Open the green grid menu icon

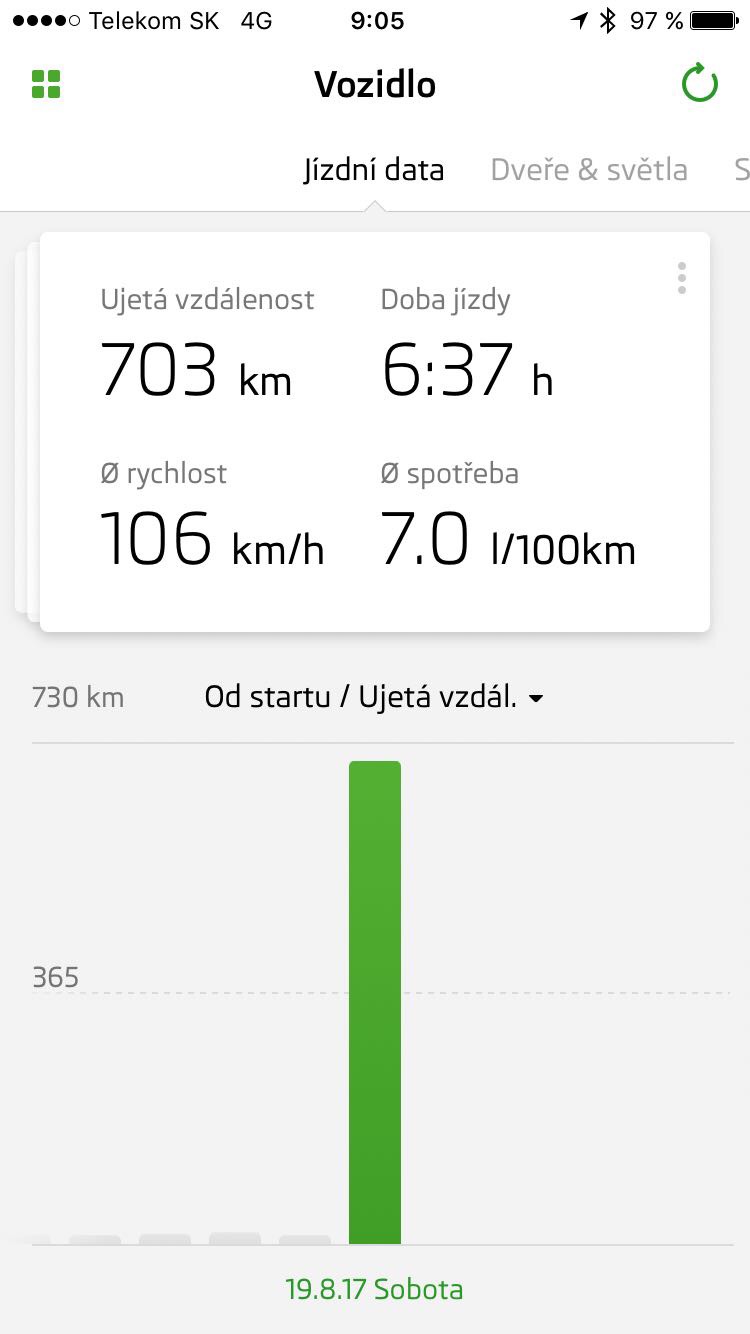coord(46,84)
